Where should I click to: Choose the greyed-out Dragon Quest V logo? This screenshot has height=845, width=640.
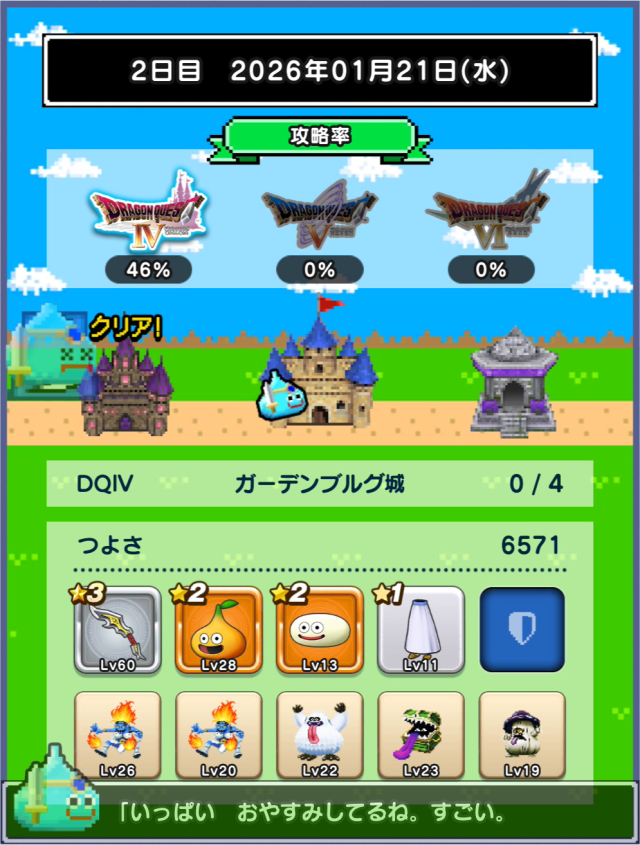click(x=320, y=212)
